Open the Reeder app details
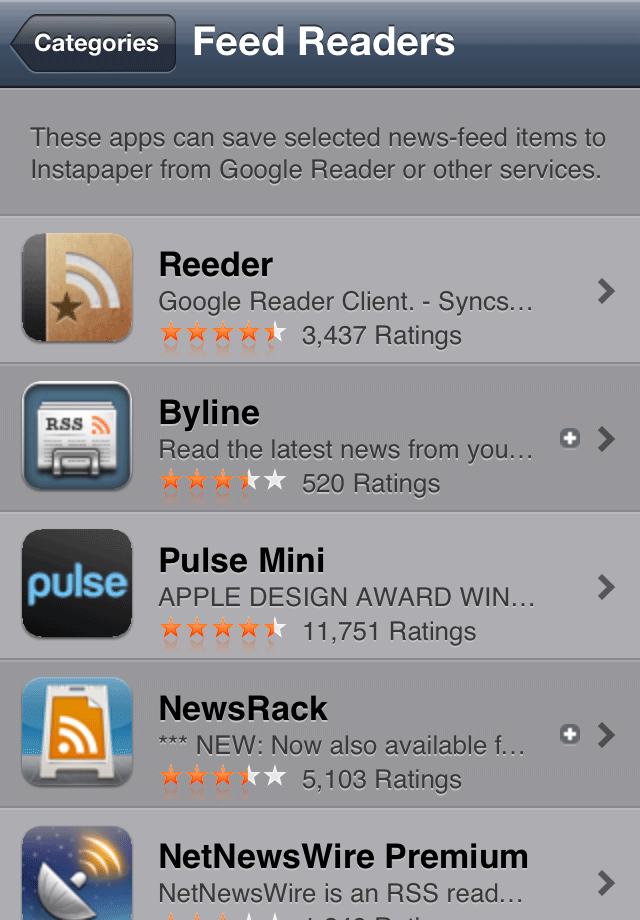The height and width of the screenshot is (920, 640). click(x=320, y=290)
